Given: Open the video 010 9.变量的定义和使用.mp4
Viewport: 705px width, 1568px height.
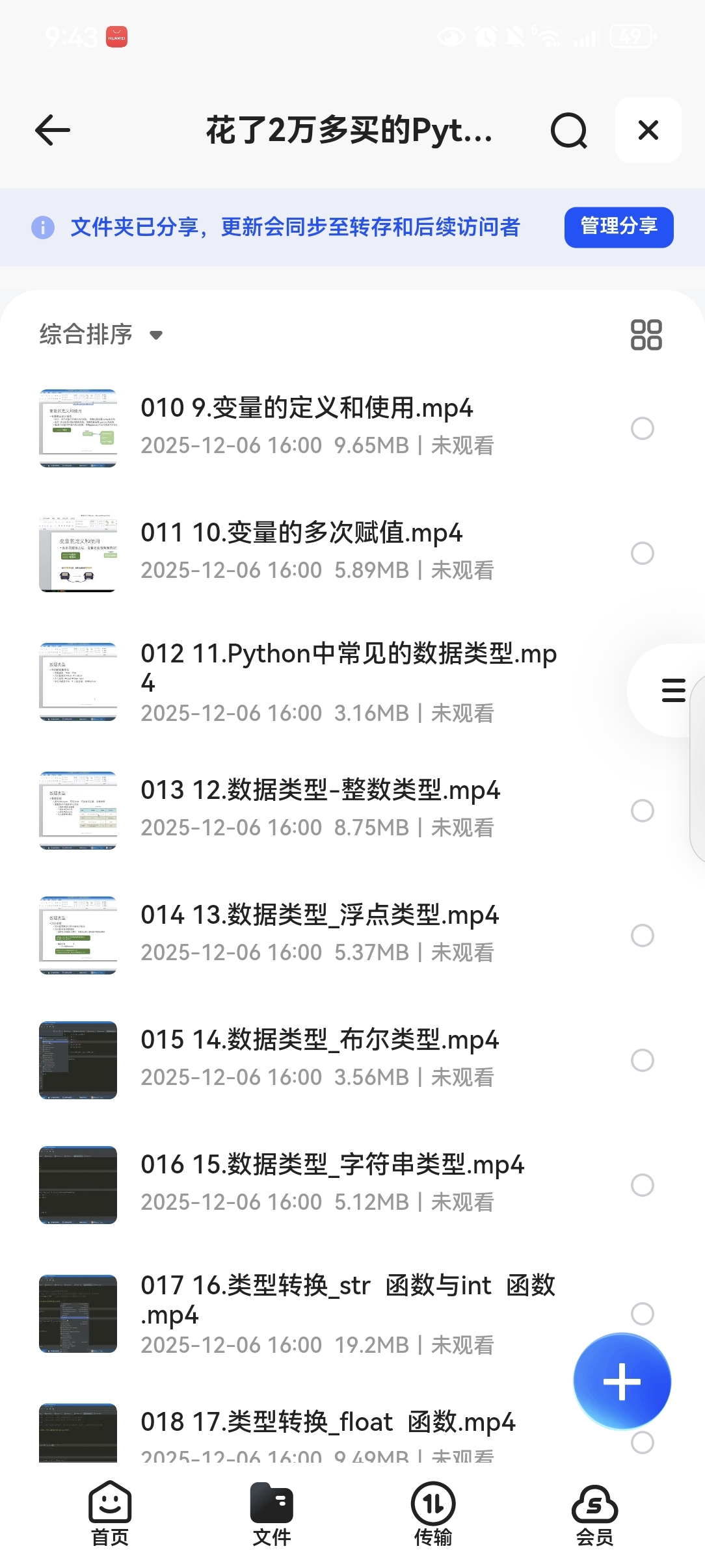Looking at the screenshot, I should point(307,409).
